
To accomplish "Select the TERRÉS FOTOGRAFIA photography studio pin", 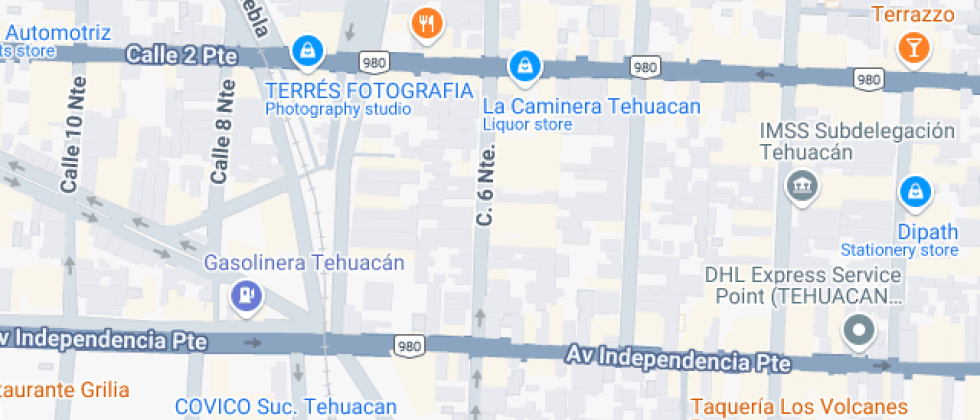I will click(x=306, y=50).
